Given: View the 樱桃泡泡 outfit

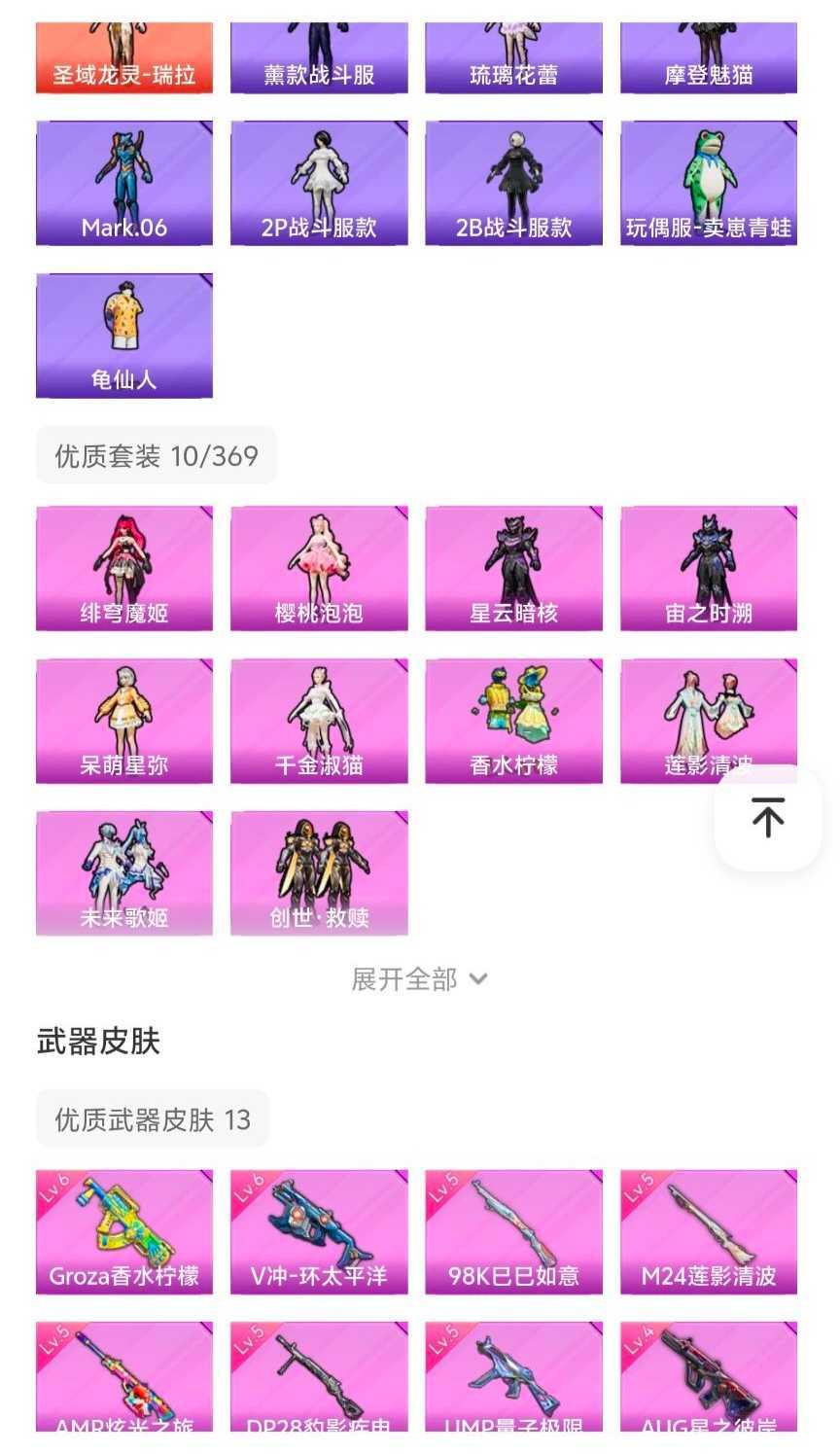Looking at the screenshot, I should pyautogui.click(x=319, y=568).
